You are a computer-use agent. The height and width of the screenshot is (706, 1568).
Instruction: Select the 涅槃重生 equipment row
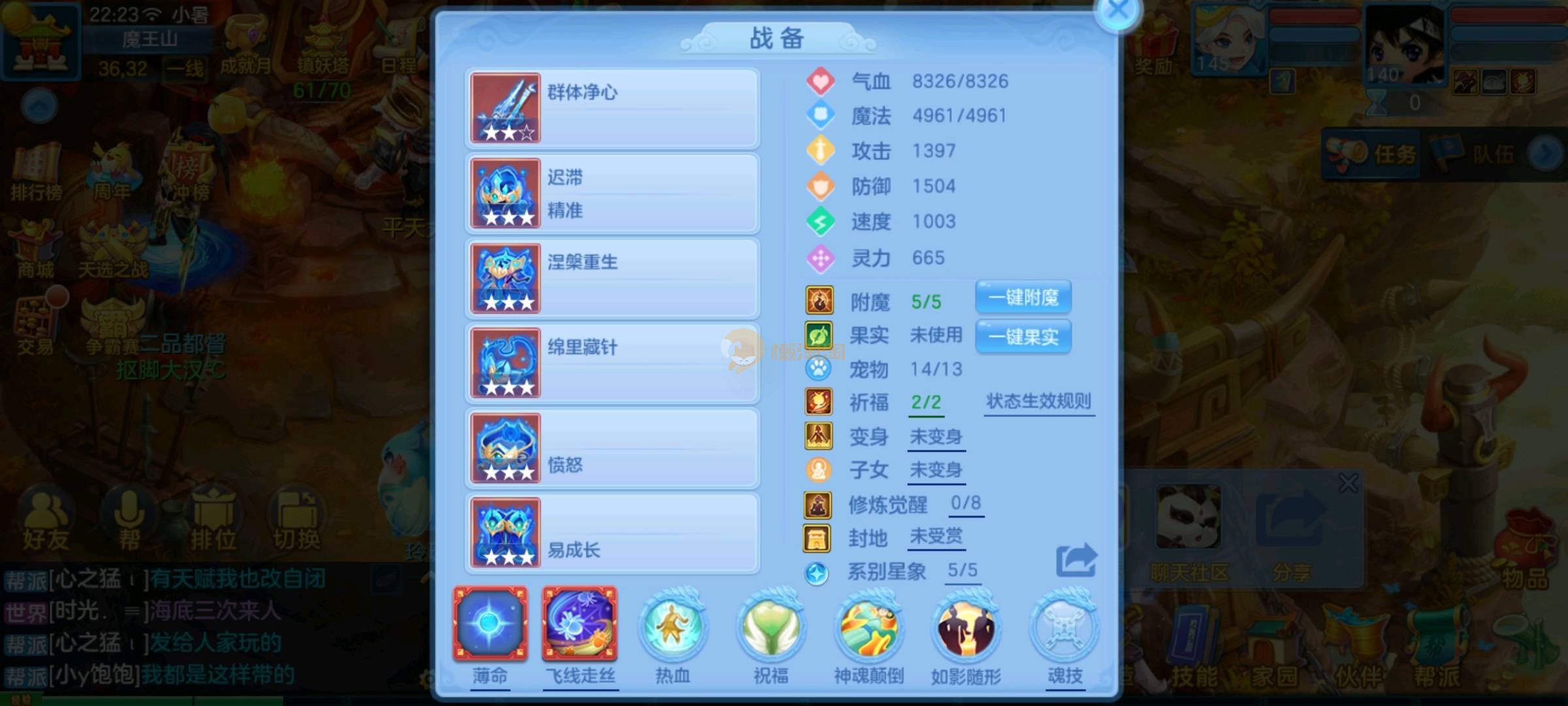[x=612, y=278]
